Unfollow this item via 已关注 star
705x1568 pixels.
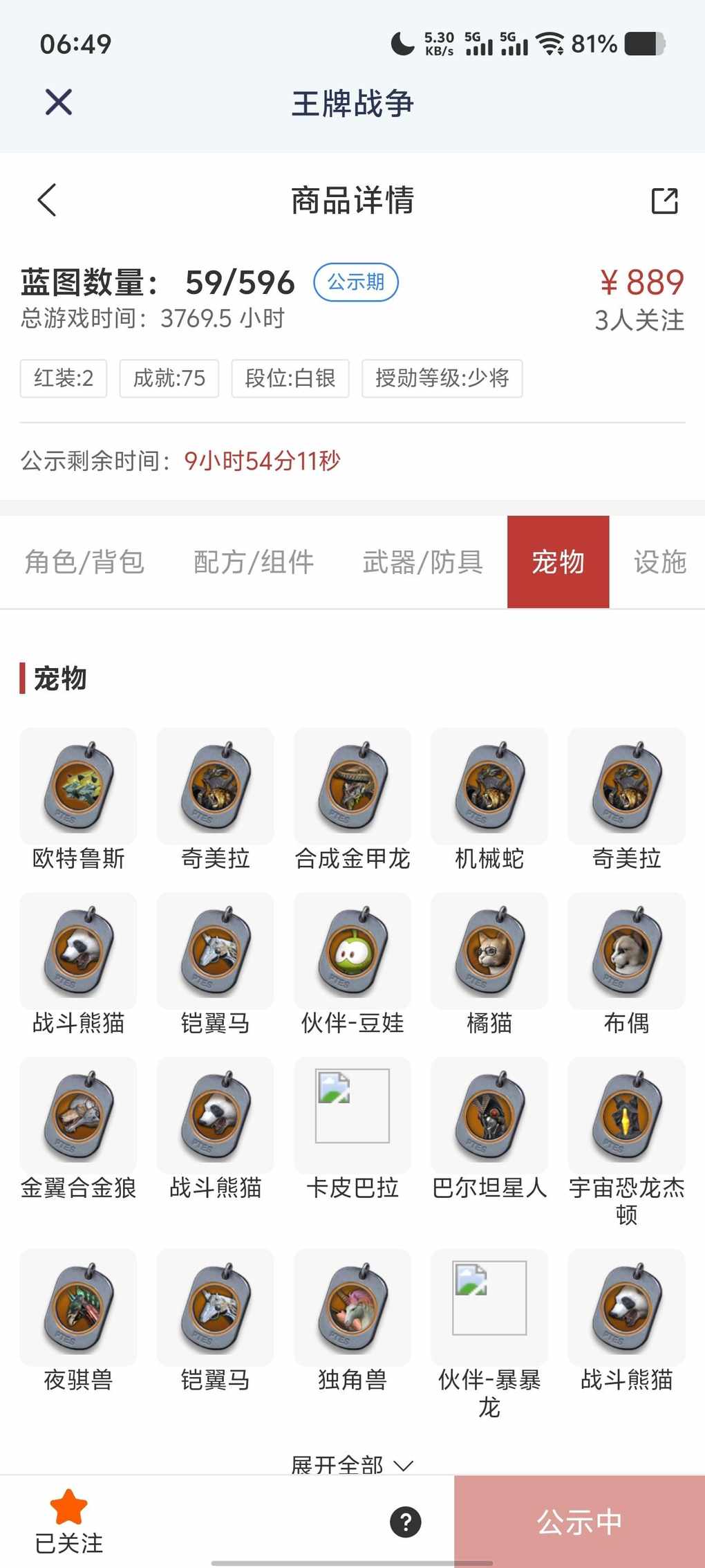(x=68, y=1520)
